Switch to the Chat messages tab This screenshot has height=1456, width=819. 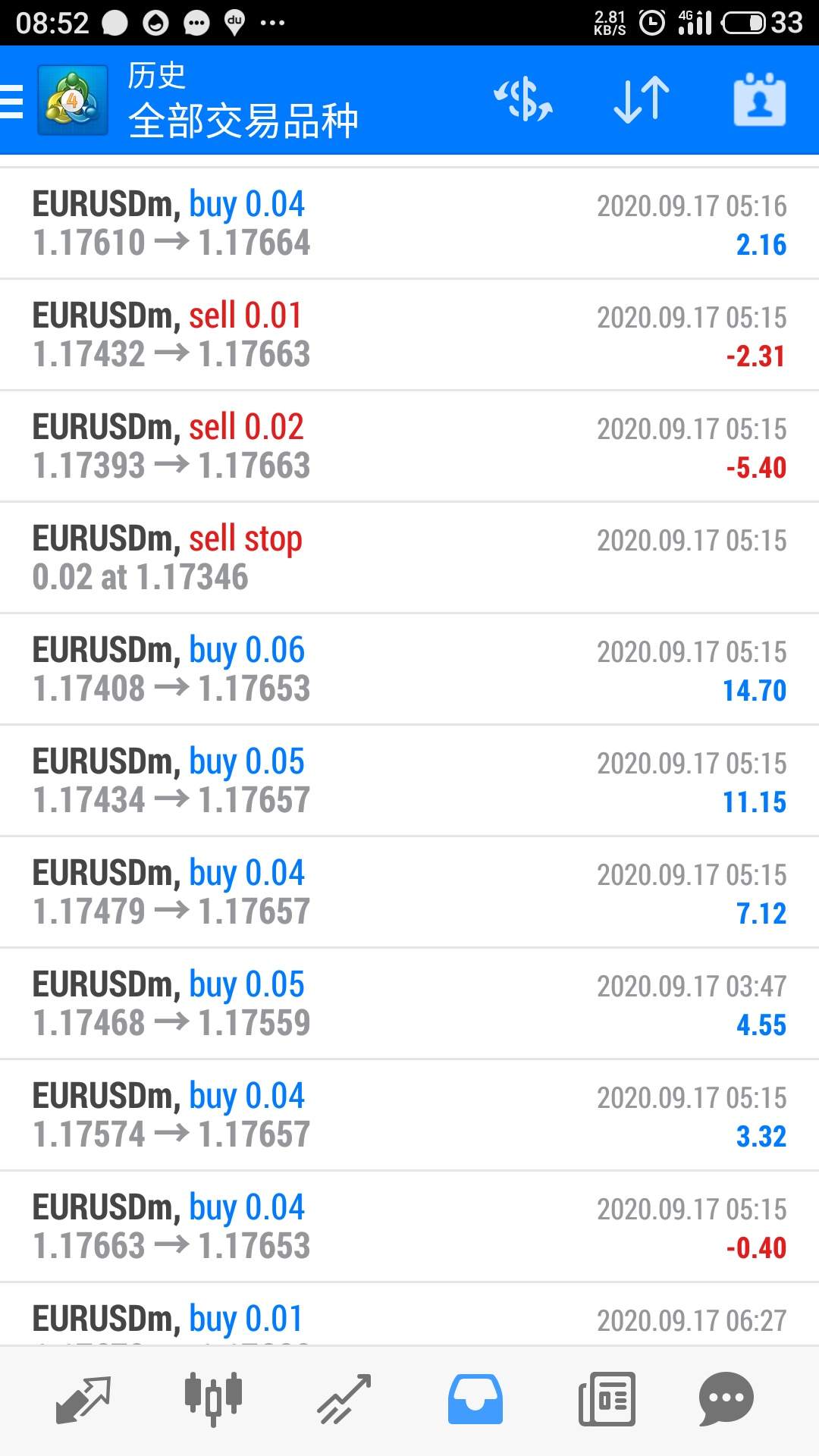(x=726, y=1399)
